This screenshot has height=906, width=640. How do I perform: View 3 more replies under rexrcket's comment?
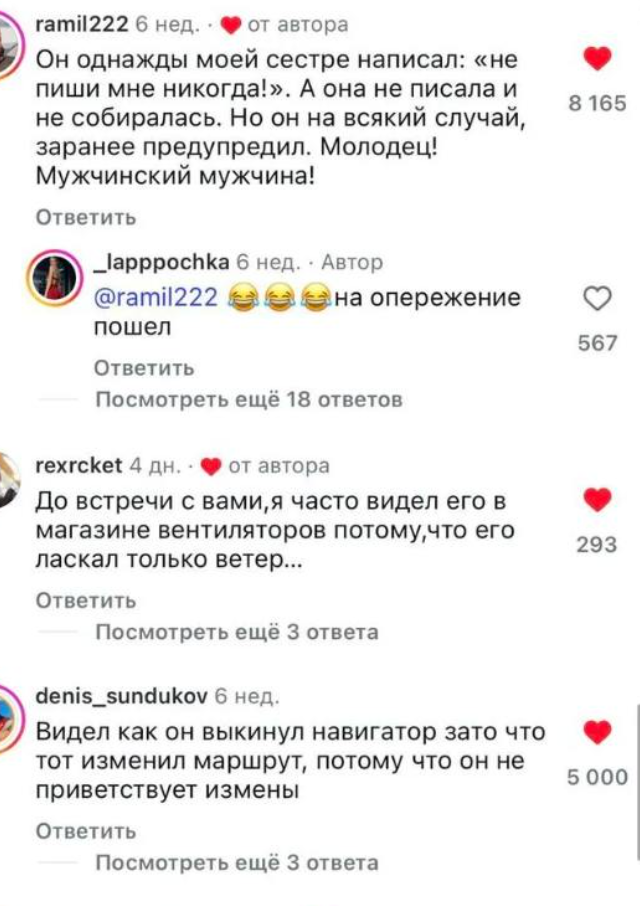(236, 632)
